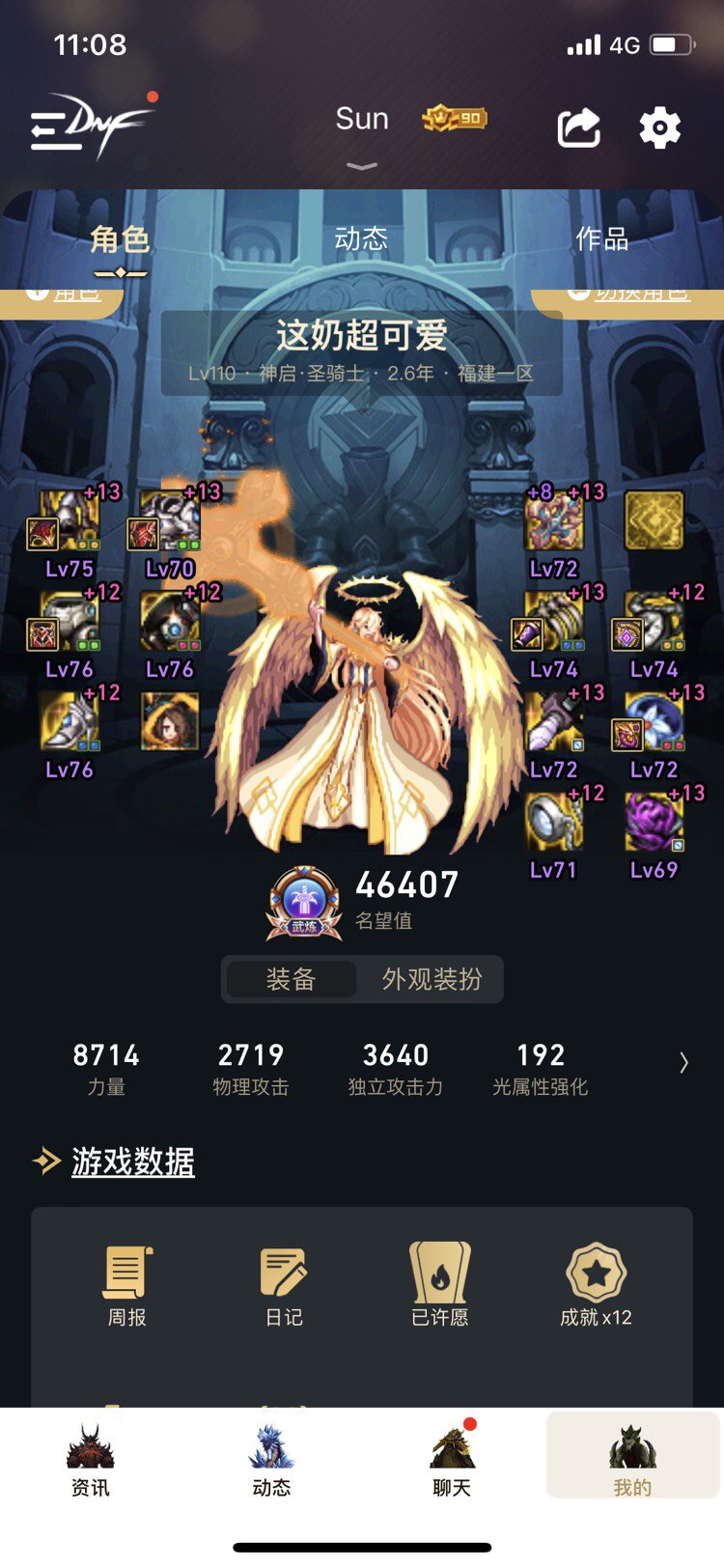Screen dimensions: 724x1568
Task: Go to the 资讯 bottom tab
Action: 91,1460
